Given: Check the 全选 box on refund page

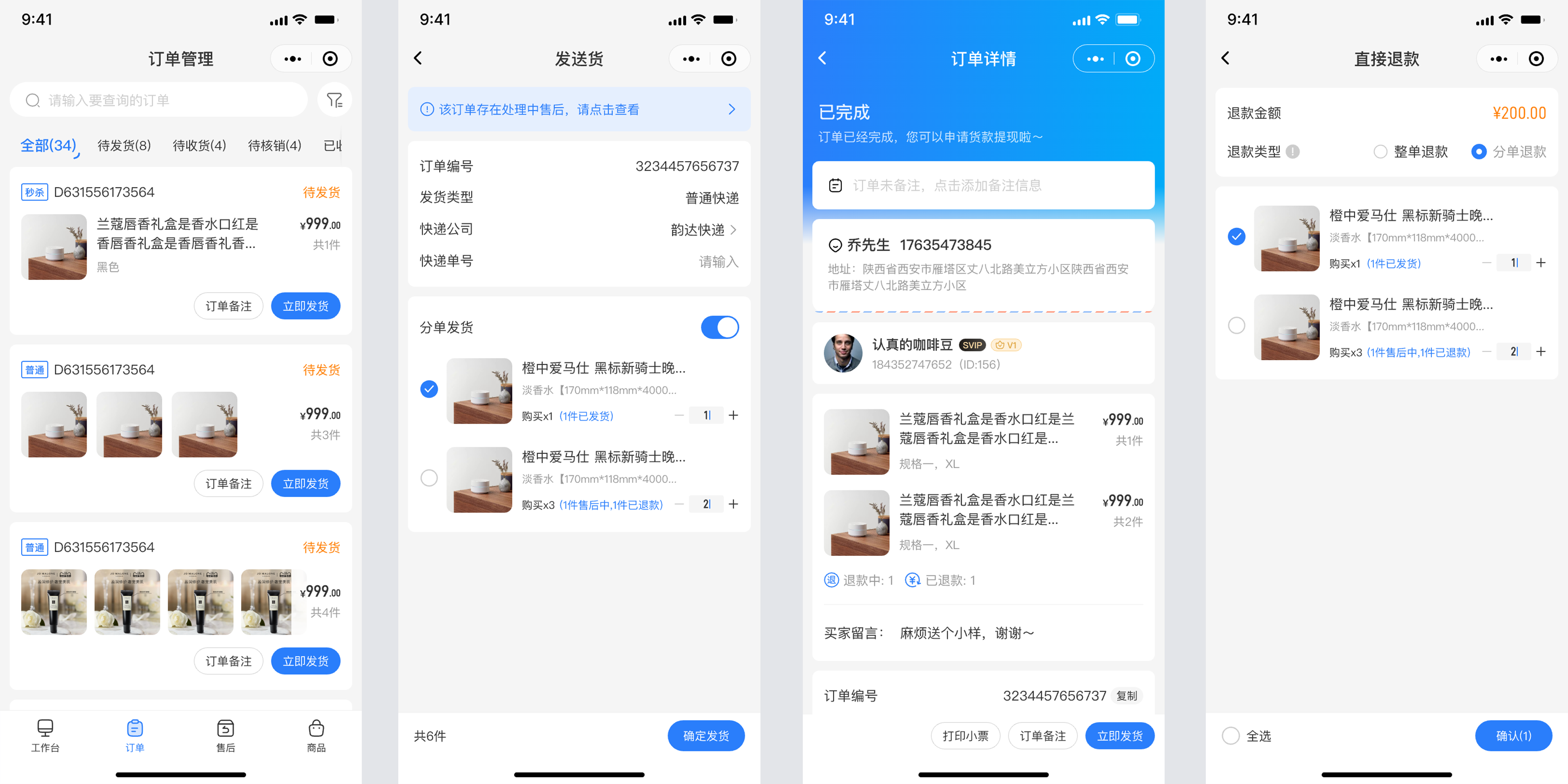Looking at the screenshot, I should (1231, 735).
